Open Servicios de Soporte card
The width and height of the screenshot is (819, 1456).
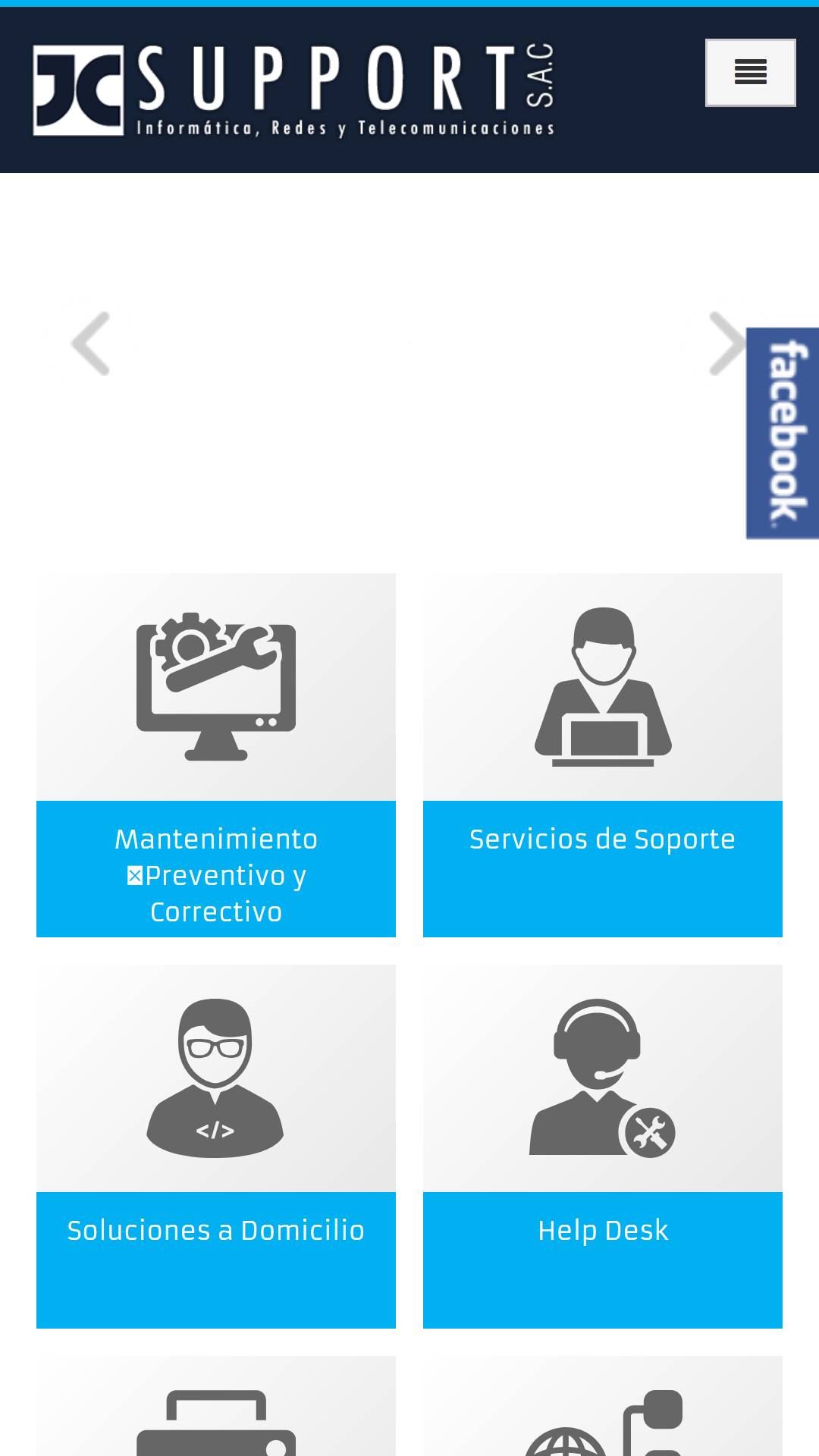click(x=603, y=755)
